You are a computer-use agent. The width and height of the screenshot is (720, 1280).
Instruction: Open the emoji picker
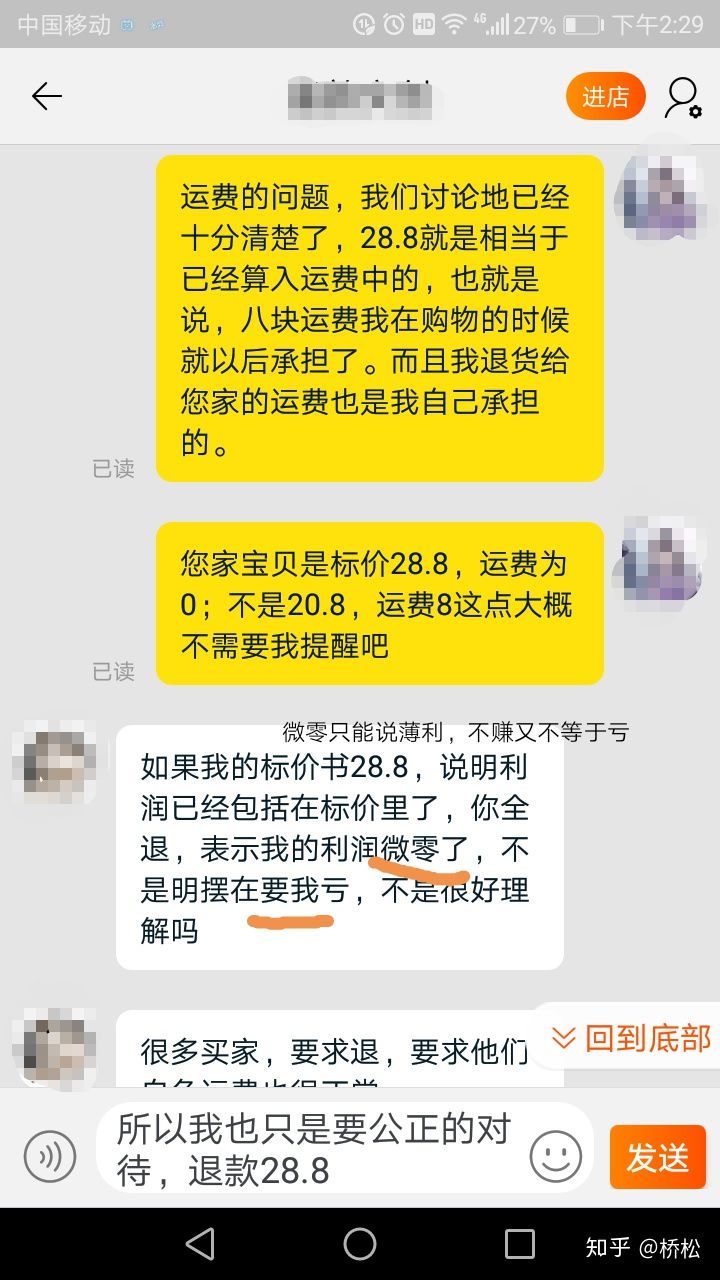555,1157
